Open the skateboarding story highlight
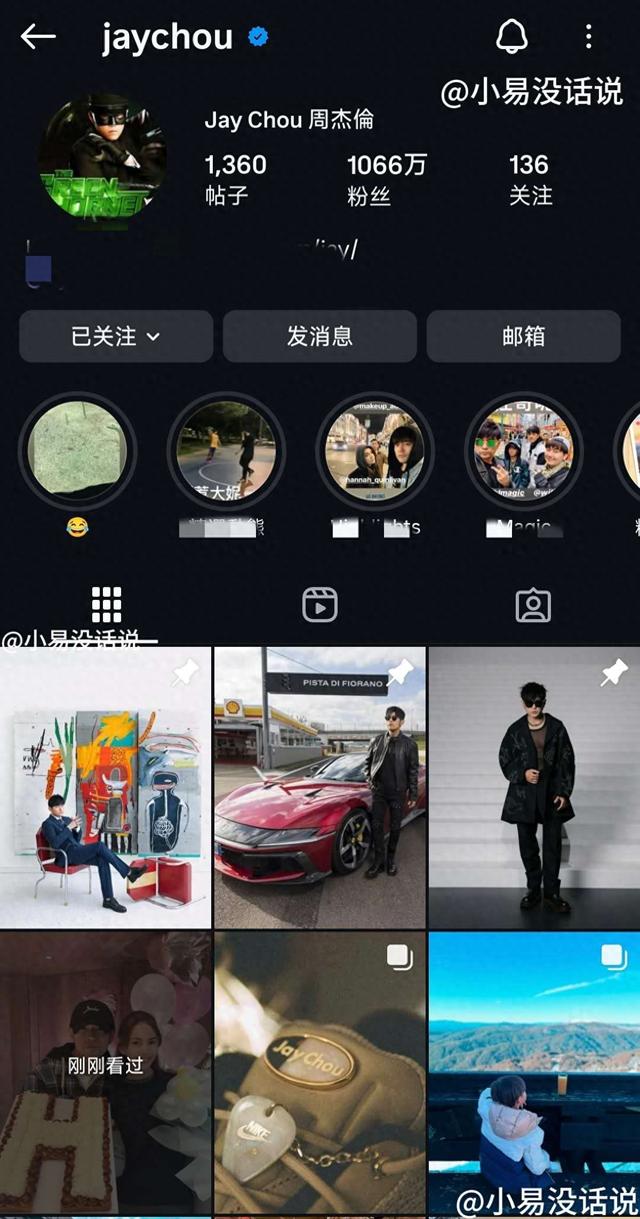640x1219 pixels. 226,451
